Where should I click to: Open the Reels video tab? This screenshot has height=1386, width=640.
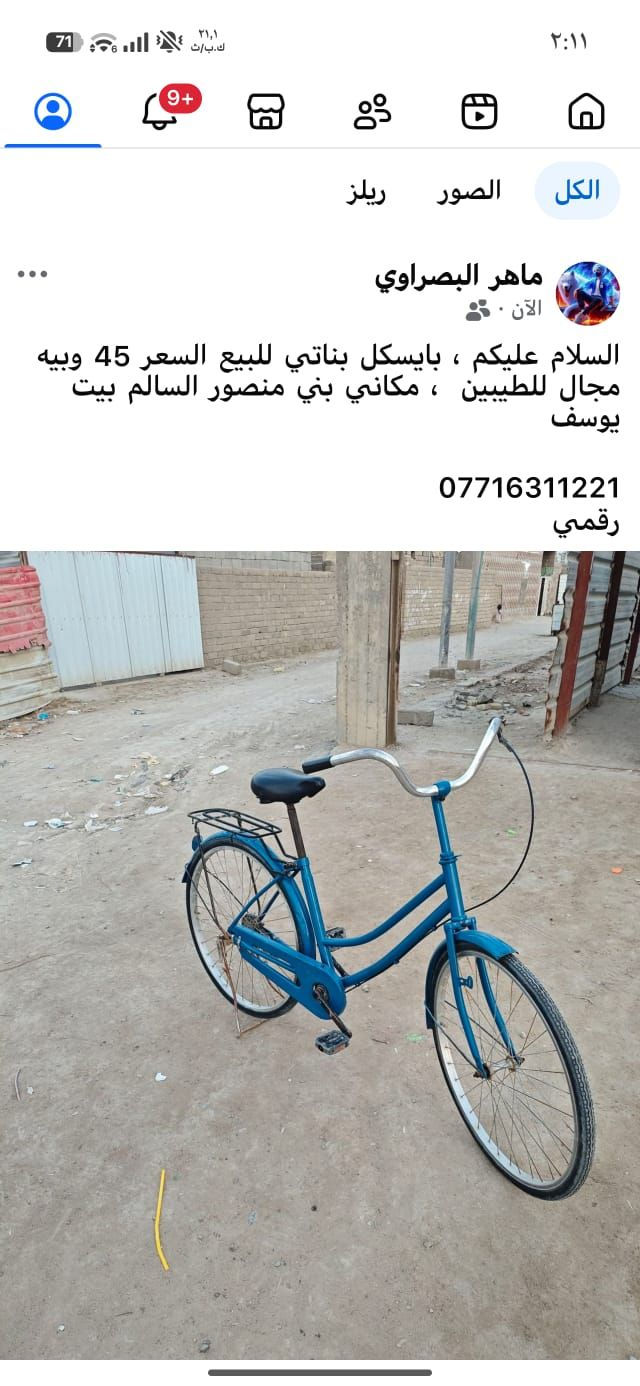tap(479, 111)
